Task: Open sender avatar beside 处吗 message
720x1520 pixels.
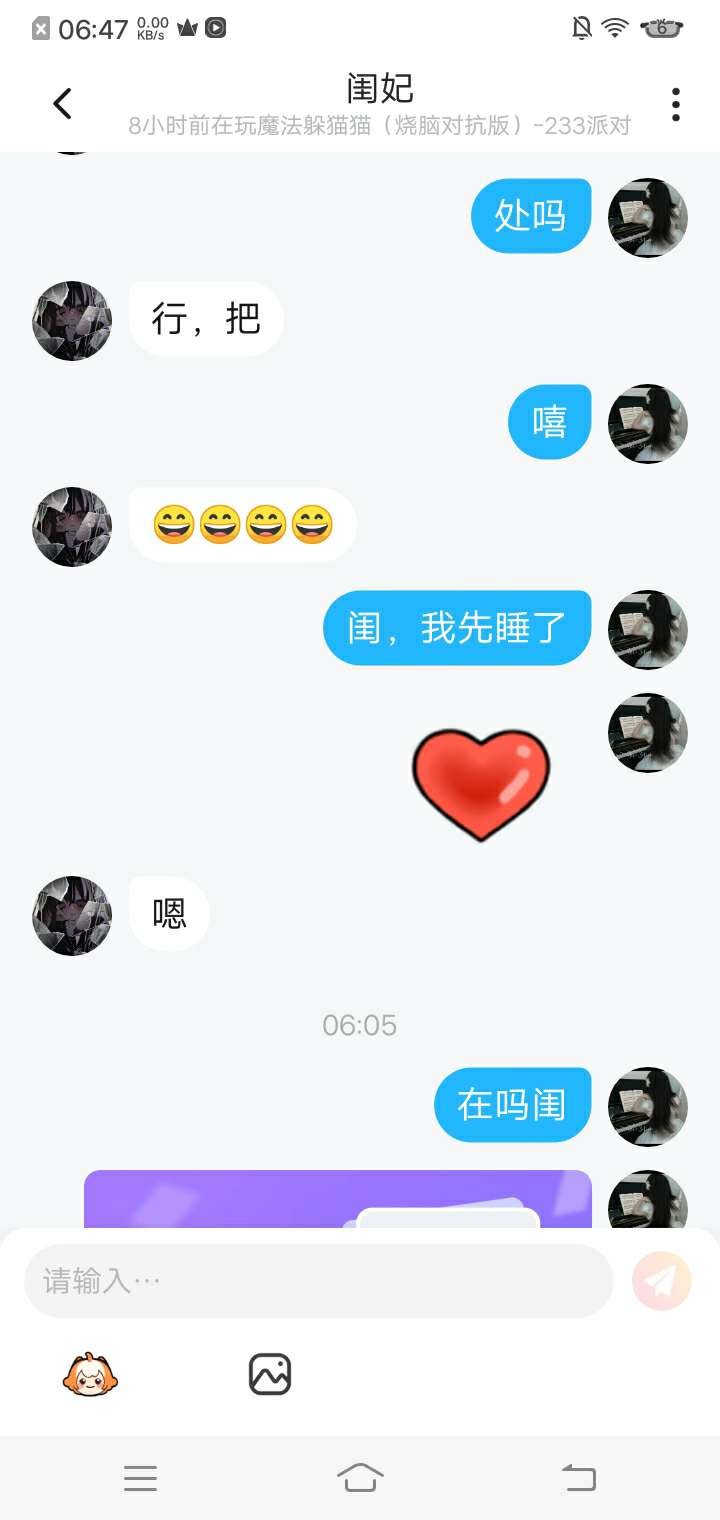Action: (648, 218)
